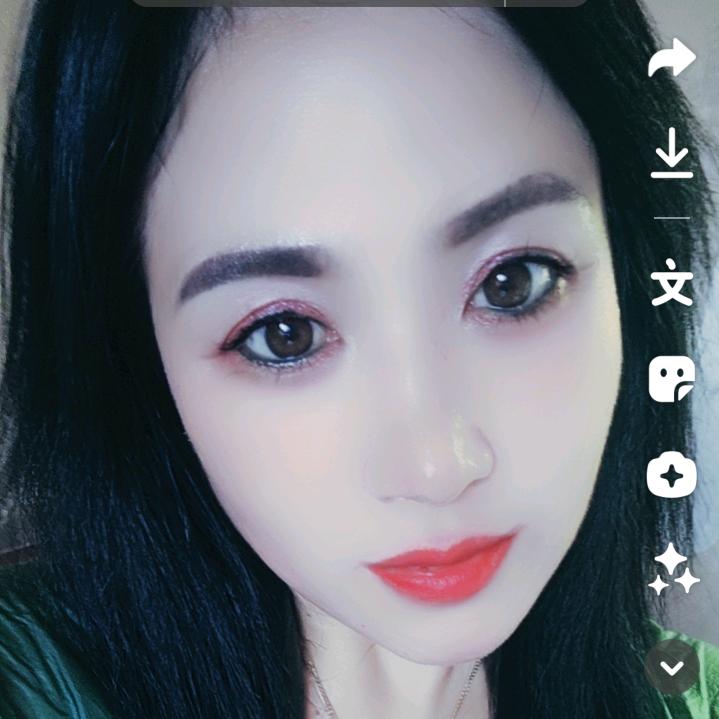Open the camera lens effect tool
The width and height of the screenshot is (719, 719).
[x=671, y=475]
